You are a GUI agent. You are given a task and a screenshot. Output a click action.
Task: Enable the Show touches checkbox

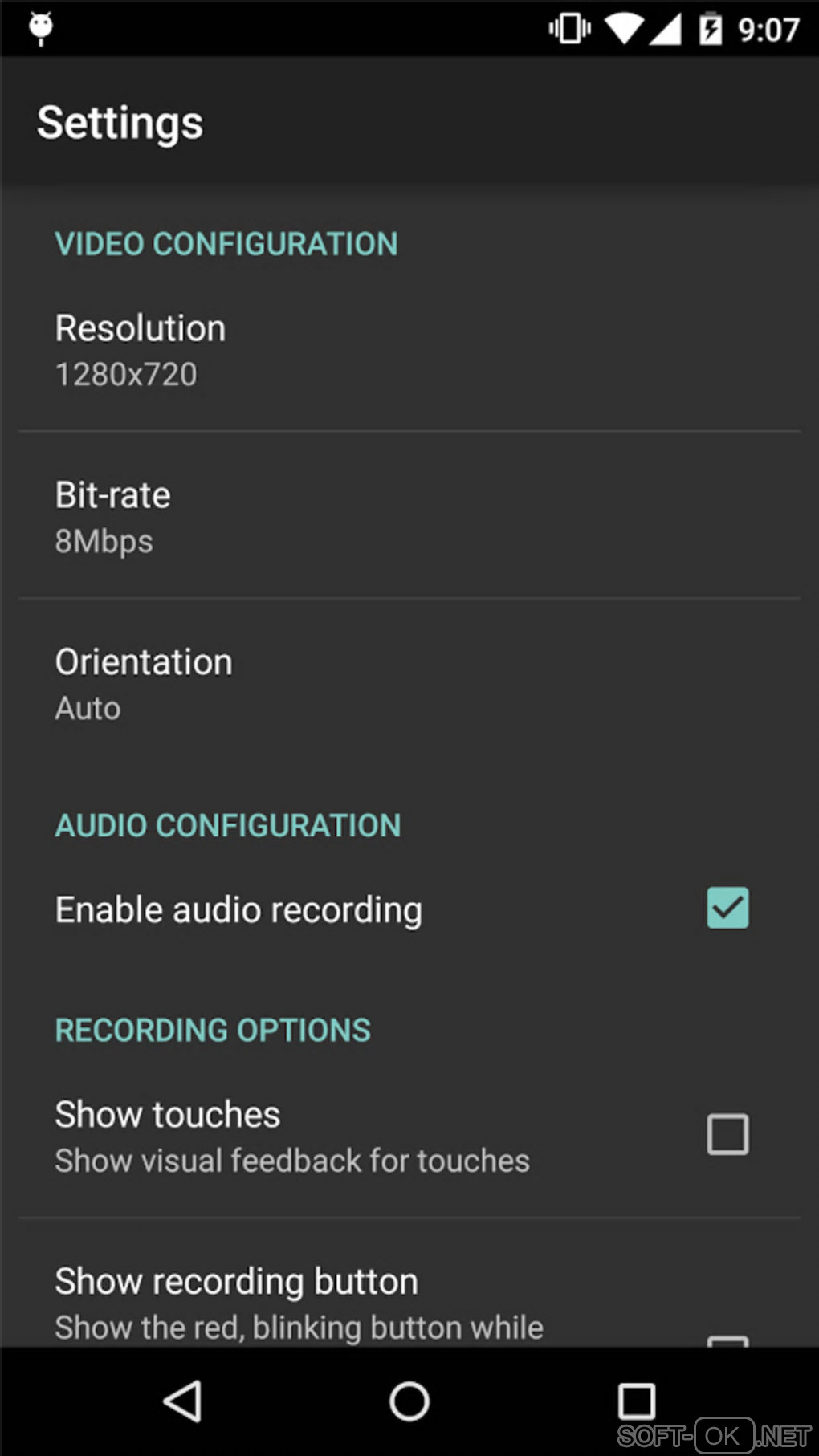(x=727, y=1134)
